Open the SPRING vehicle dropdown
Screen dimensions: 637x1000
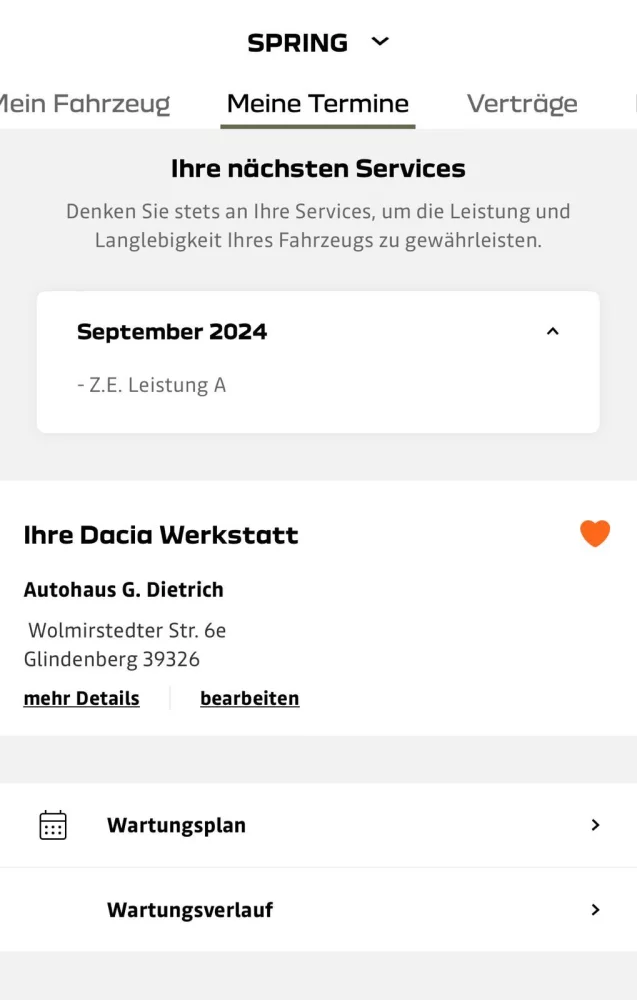click(318, 42)
